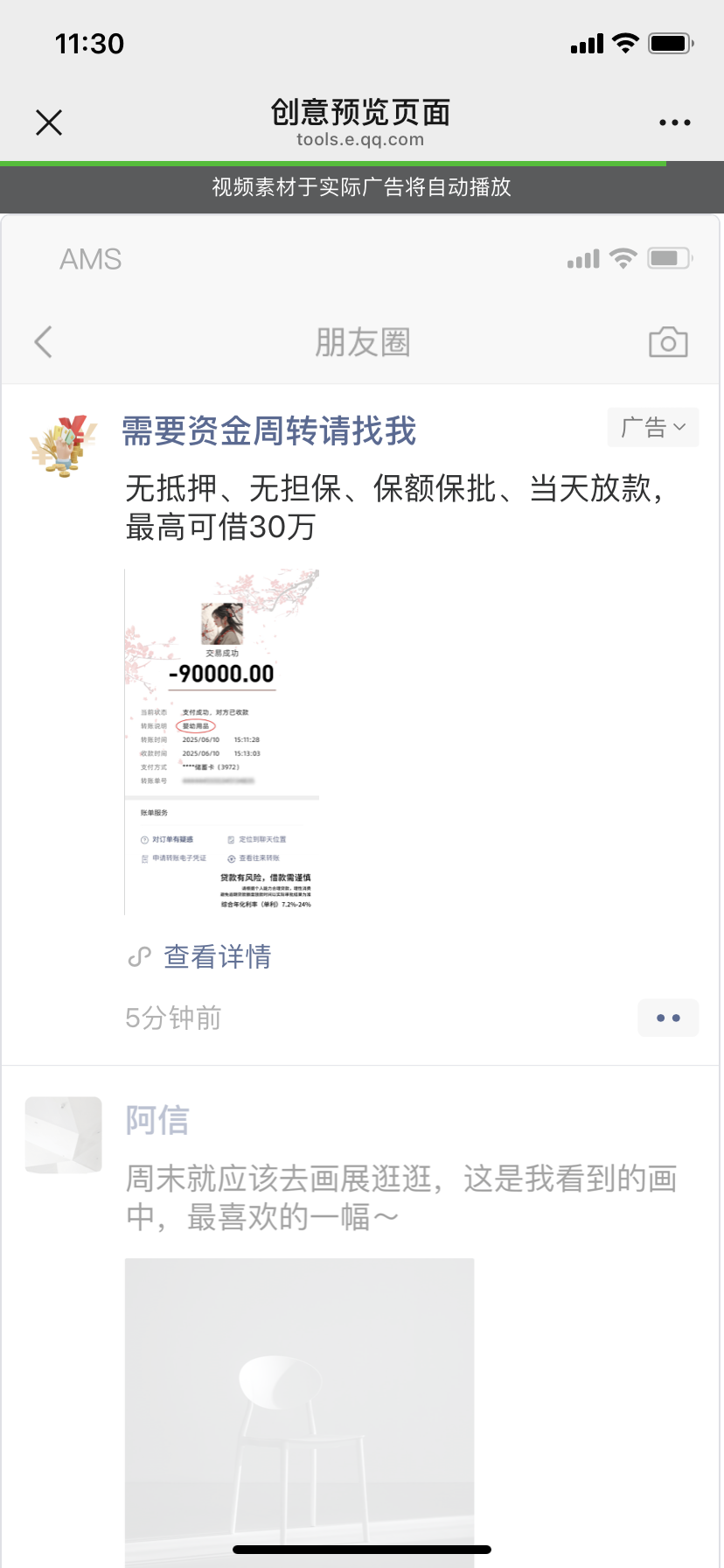
Task: Tap the camera icon in 朋友圈
Action: [668, 342]
